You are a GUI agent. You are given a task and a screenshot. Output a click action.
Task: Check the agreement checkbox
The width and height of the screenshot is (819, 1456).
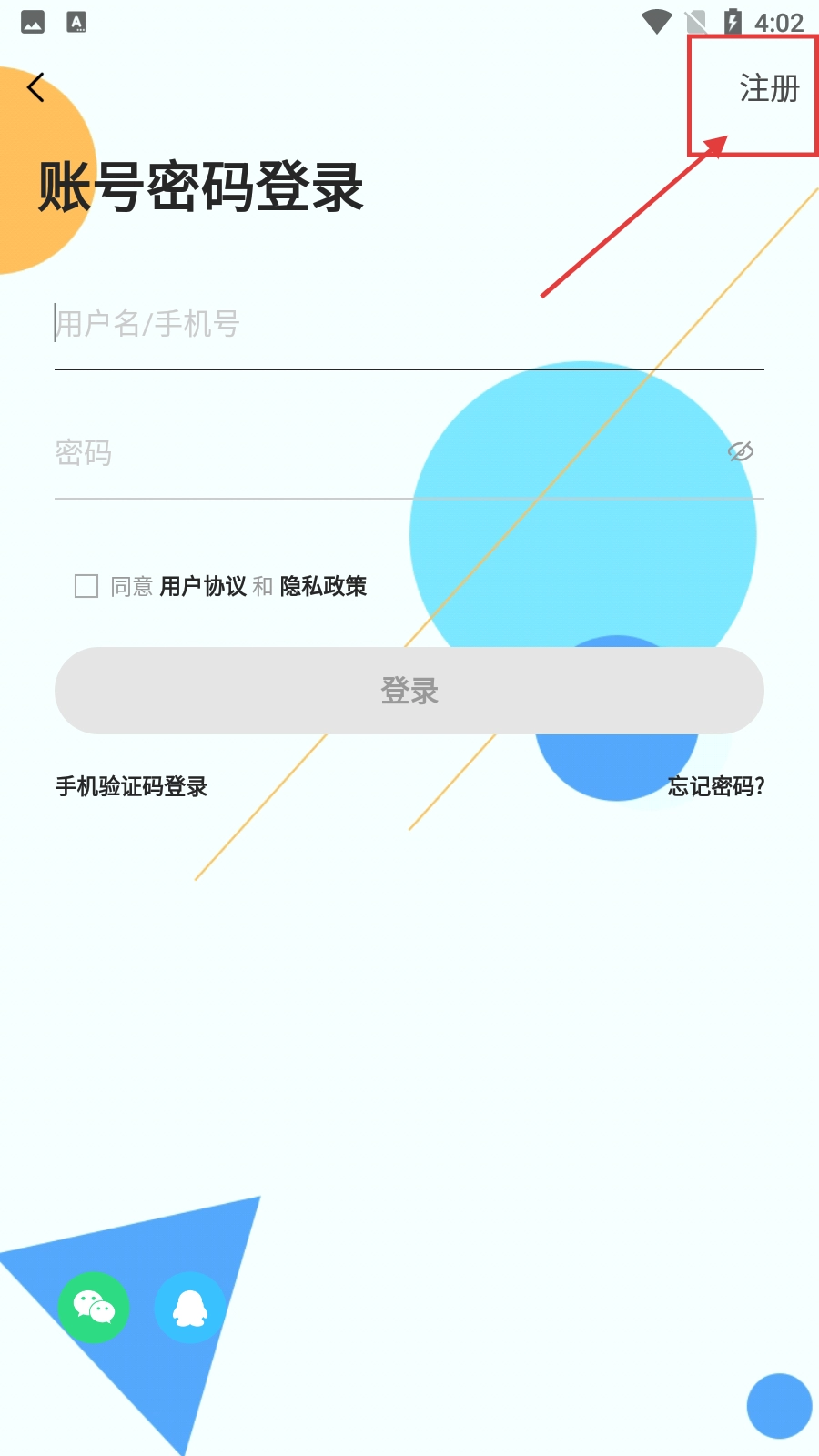pyautogui.click(x=86, y=586)
